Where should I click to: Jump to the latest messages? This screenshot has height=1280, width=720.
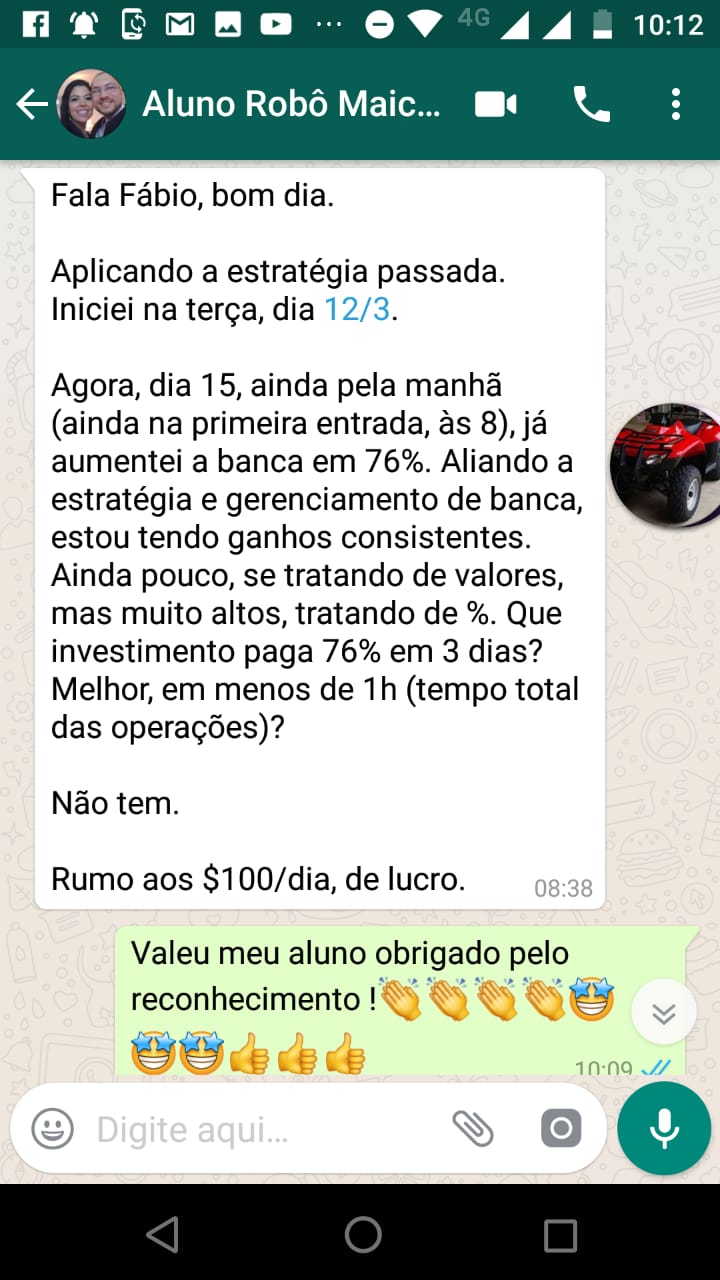[x=664, y=1014]
